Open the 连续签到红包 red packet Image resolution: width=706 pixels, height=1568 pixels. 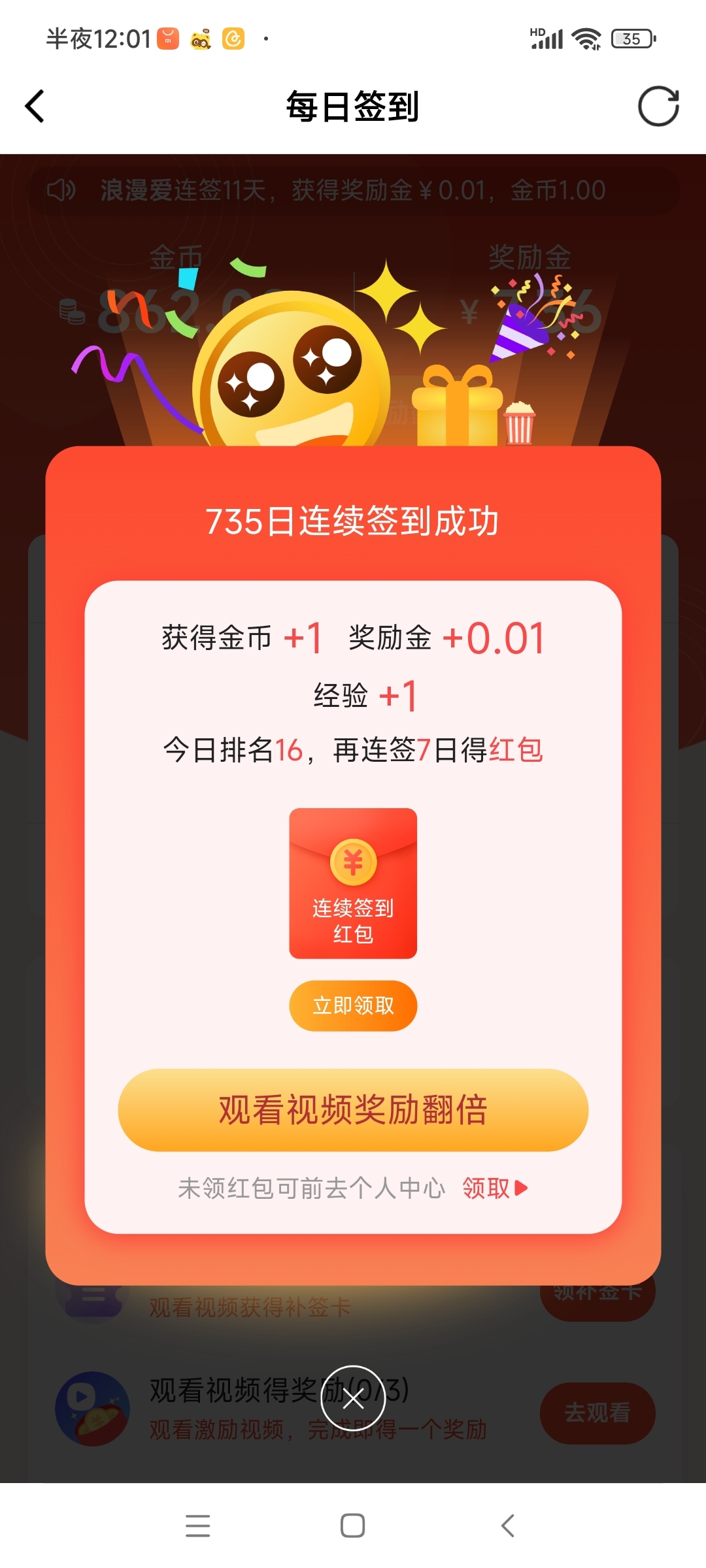[353, 883]
